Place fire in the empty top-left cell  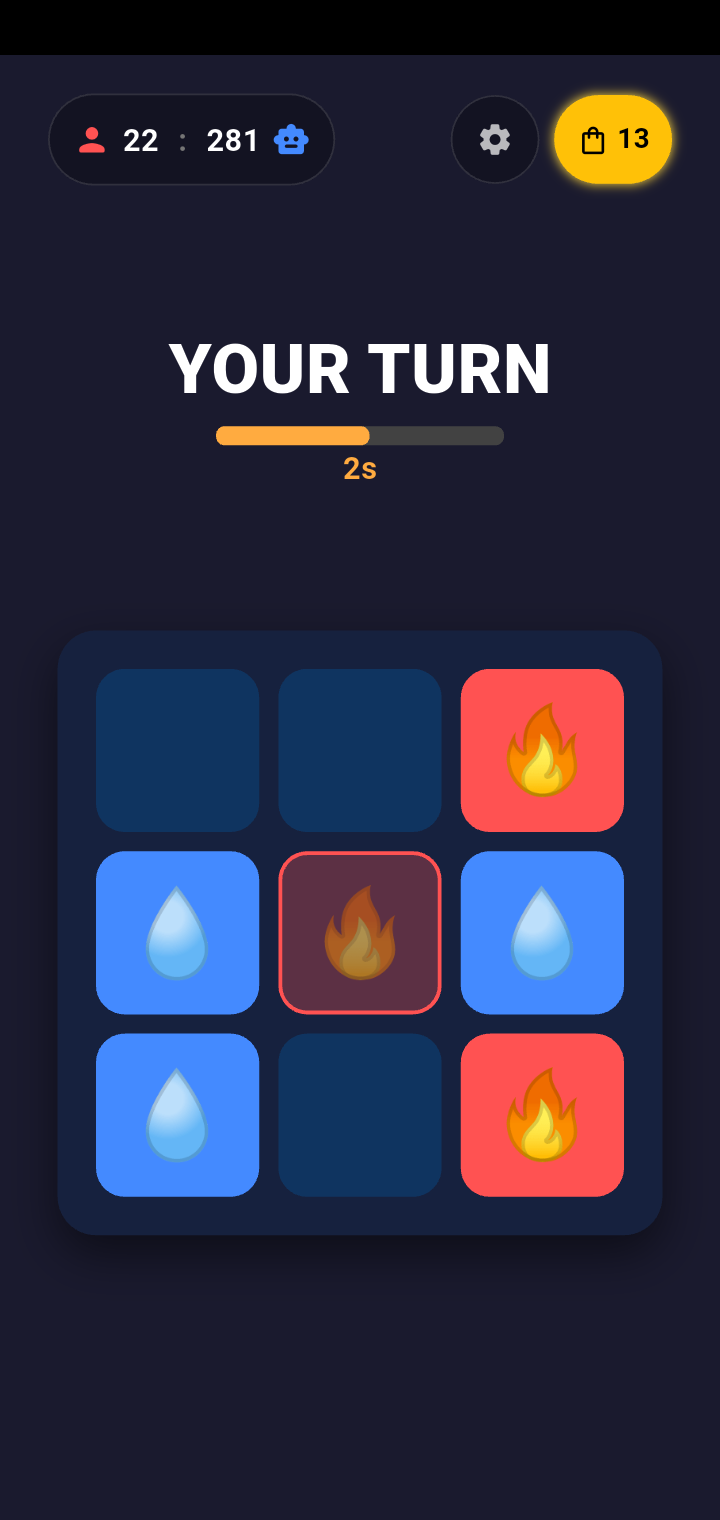pyautogui.click(x=177, y=750)
